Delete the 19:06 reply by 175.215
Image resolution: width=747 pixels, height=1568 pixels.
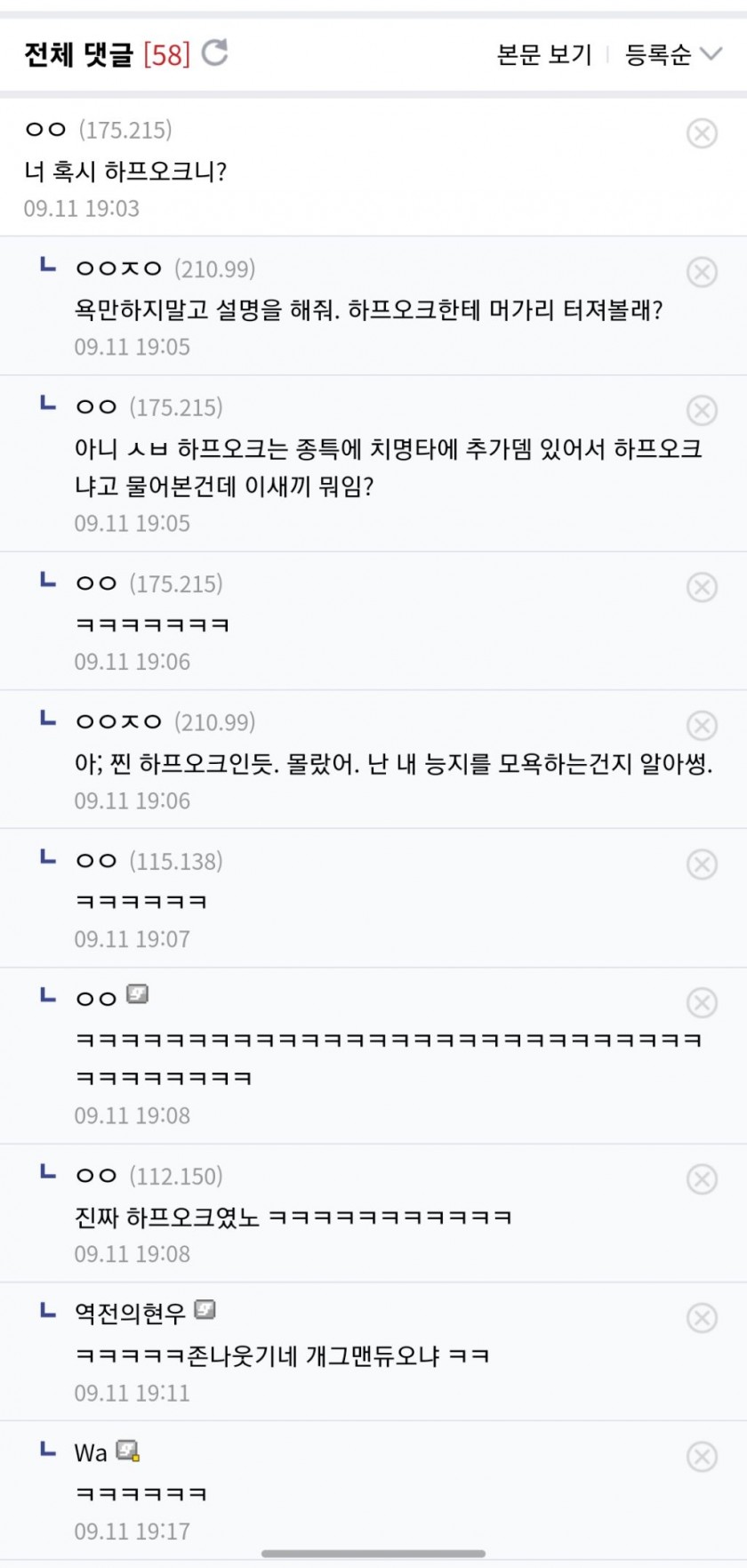tap(702, 587)
